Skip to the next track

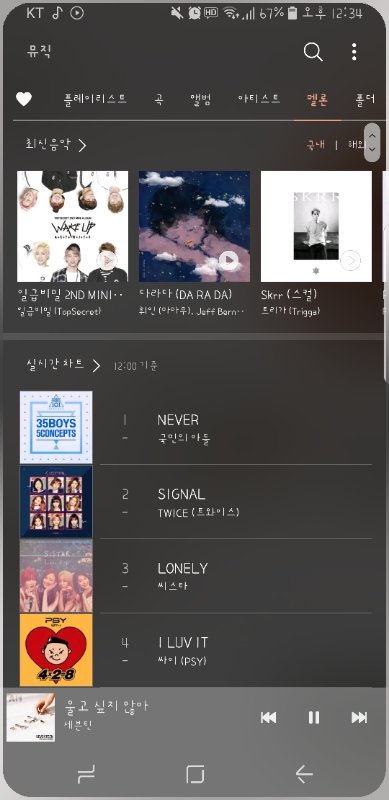pyautogui.click(x=359, y=717)
